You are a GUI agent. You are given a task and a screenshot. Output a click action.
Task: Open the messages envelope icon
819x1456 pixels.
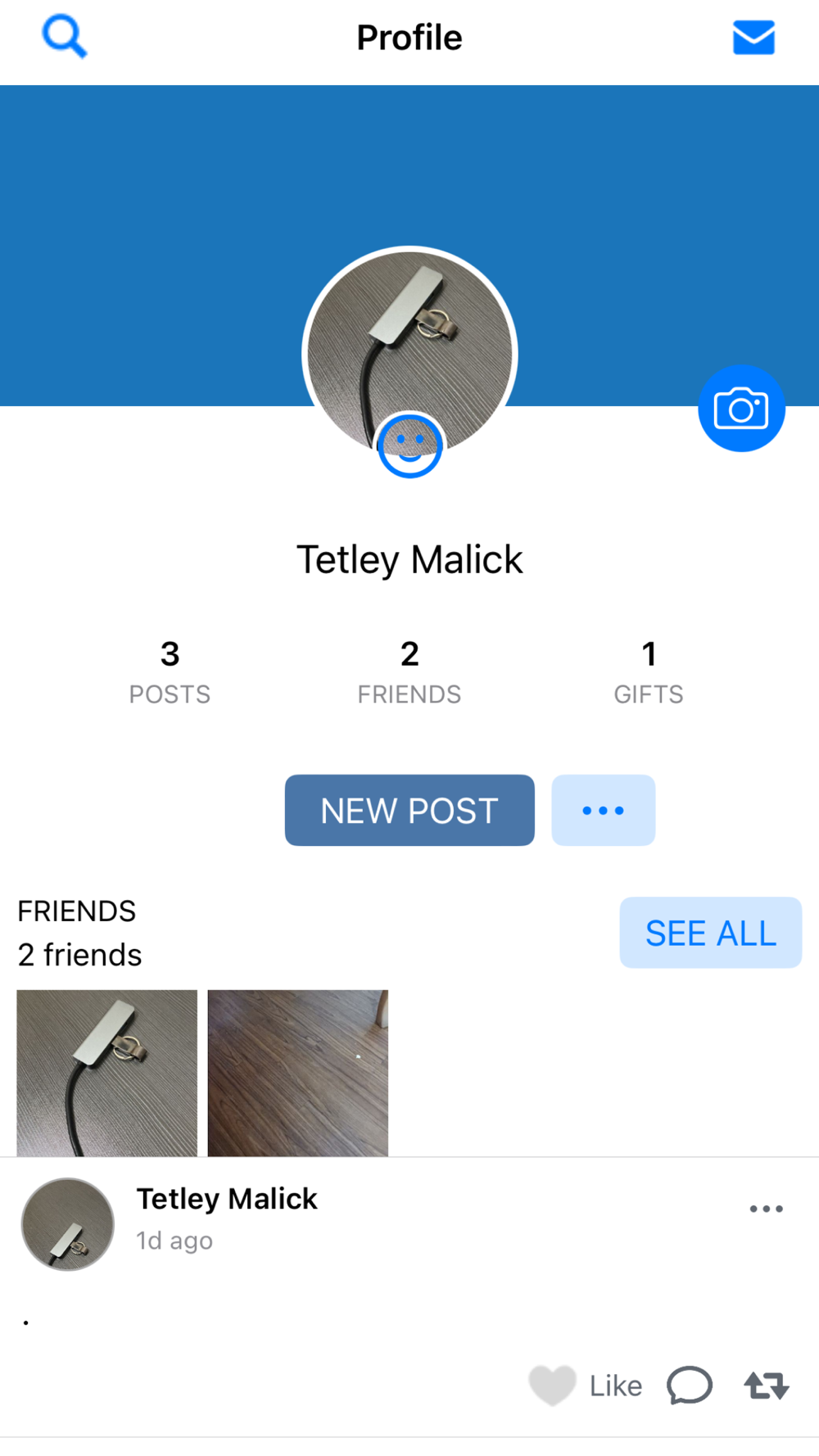click(x=753, y=38)
